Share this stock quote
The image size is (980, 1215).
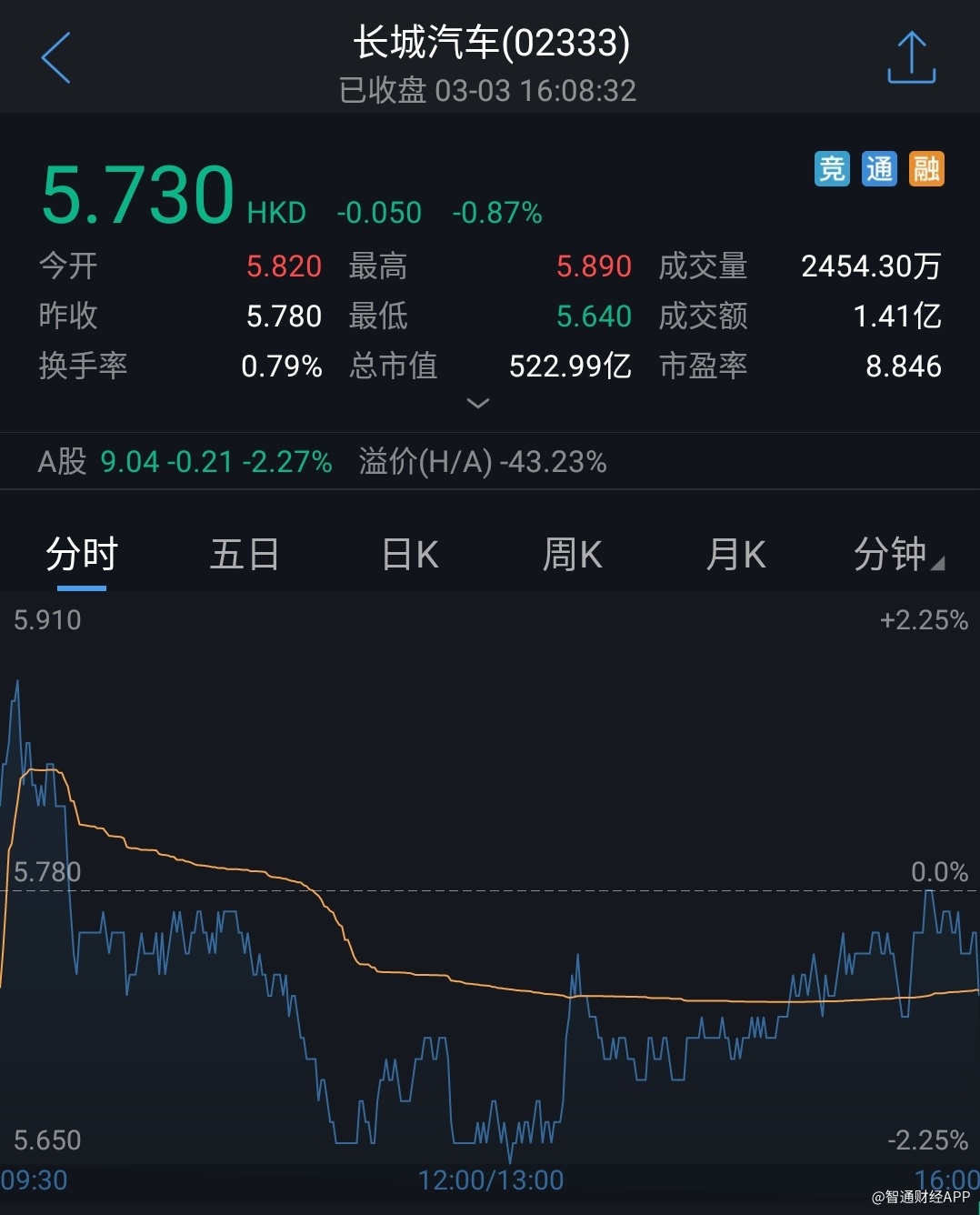click(911, 58)
